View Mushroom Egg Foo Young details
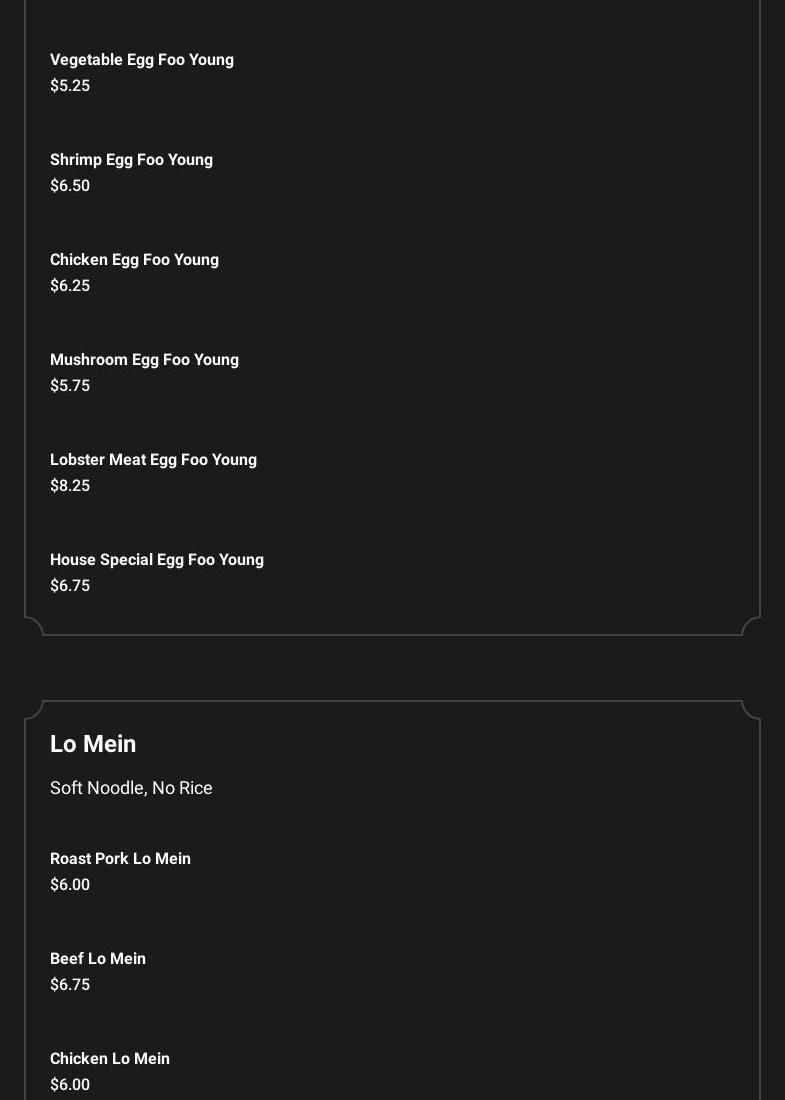Image resolution: width=785 pixels, height=1100 pixels. [x=144, y=360]
